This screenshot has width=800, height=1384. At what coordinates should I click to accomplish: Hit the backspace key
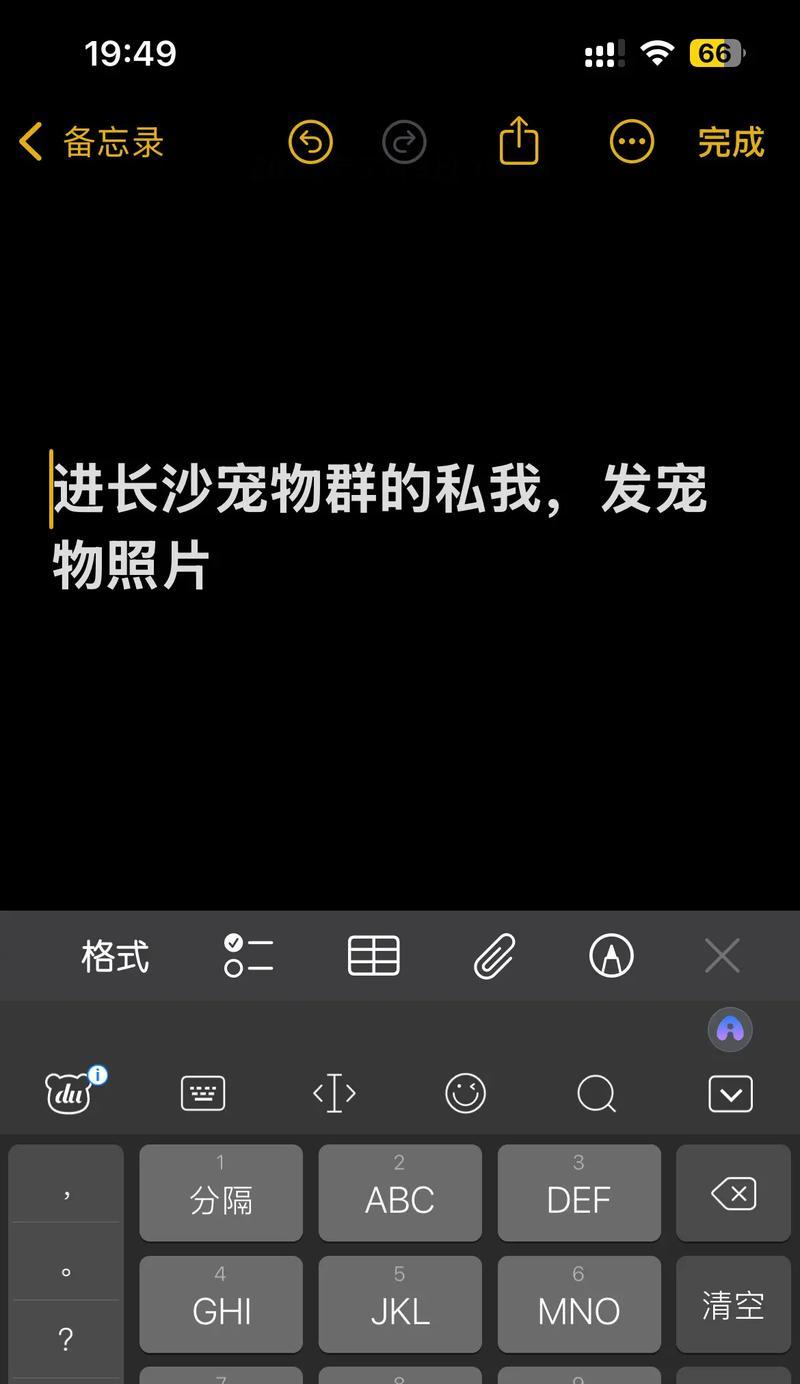click(x=733, y=1193)
